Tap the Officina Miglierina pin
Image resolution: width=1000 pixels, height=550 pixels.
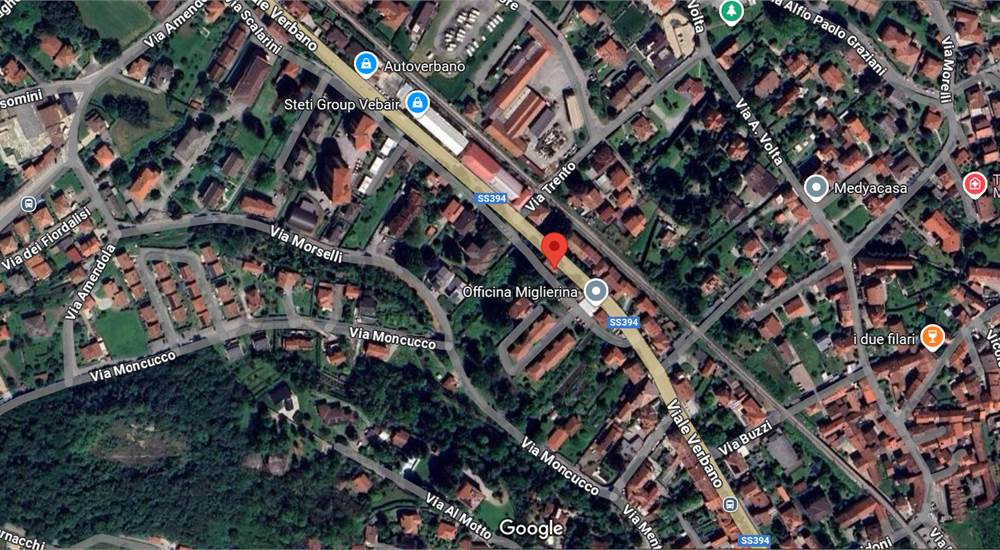pyautogui.click(x=596, y=292)
